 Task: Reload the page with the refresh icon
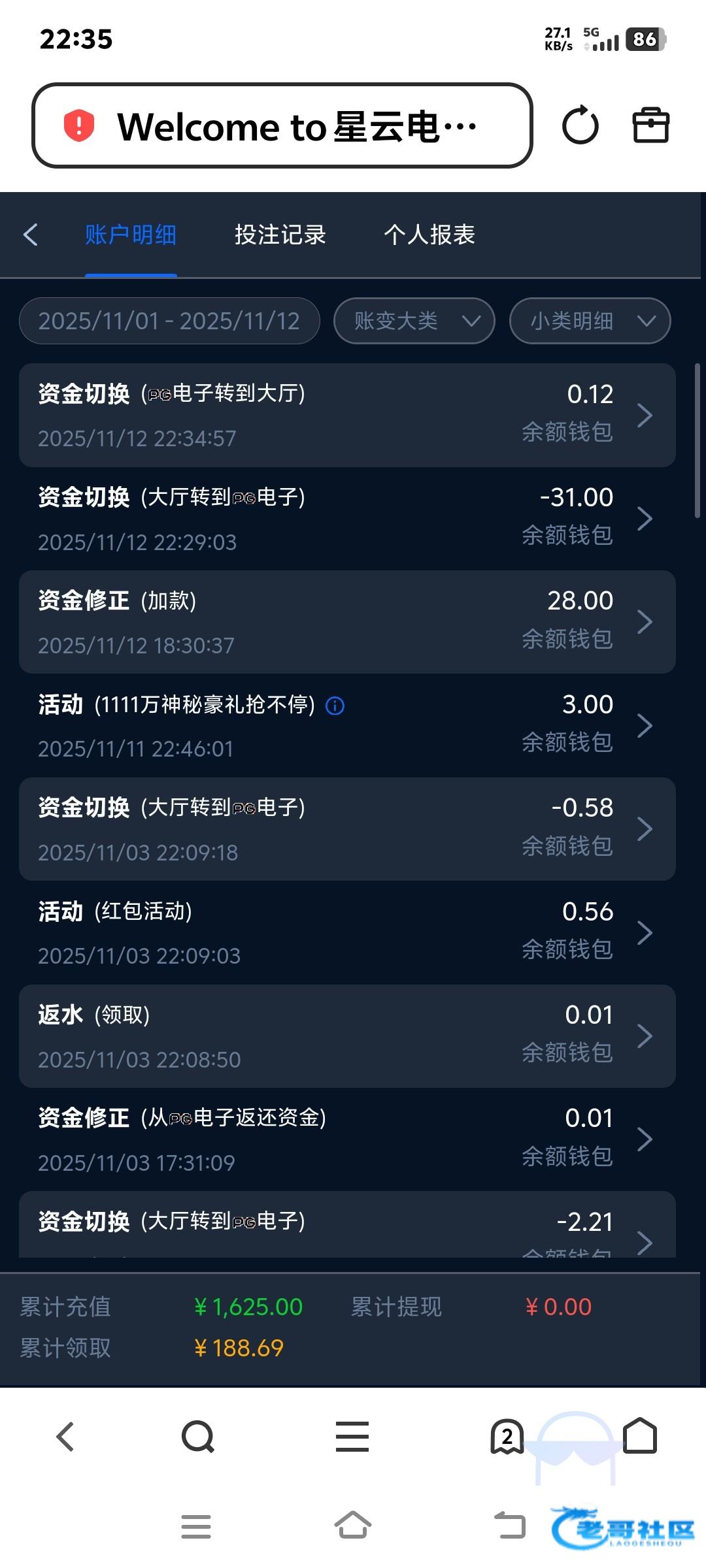[580, 125]
